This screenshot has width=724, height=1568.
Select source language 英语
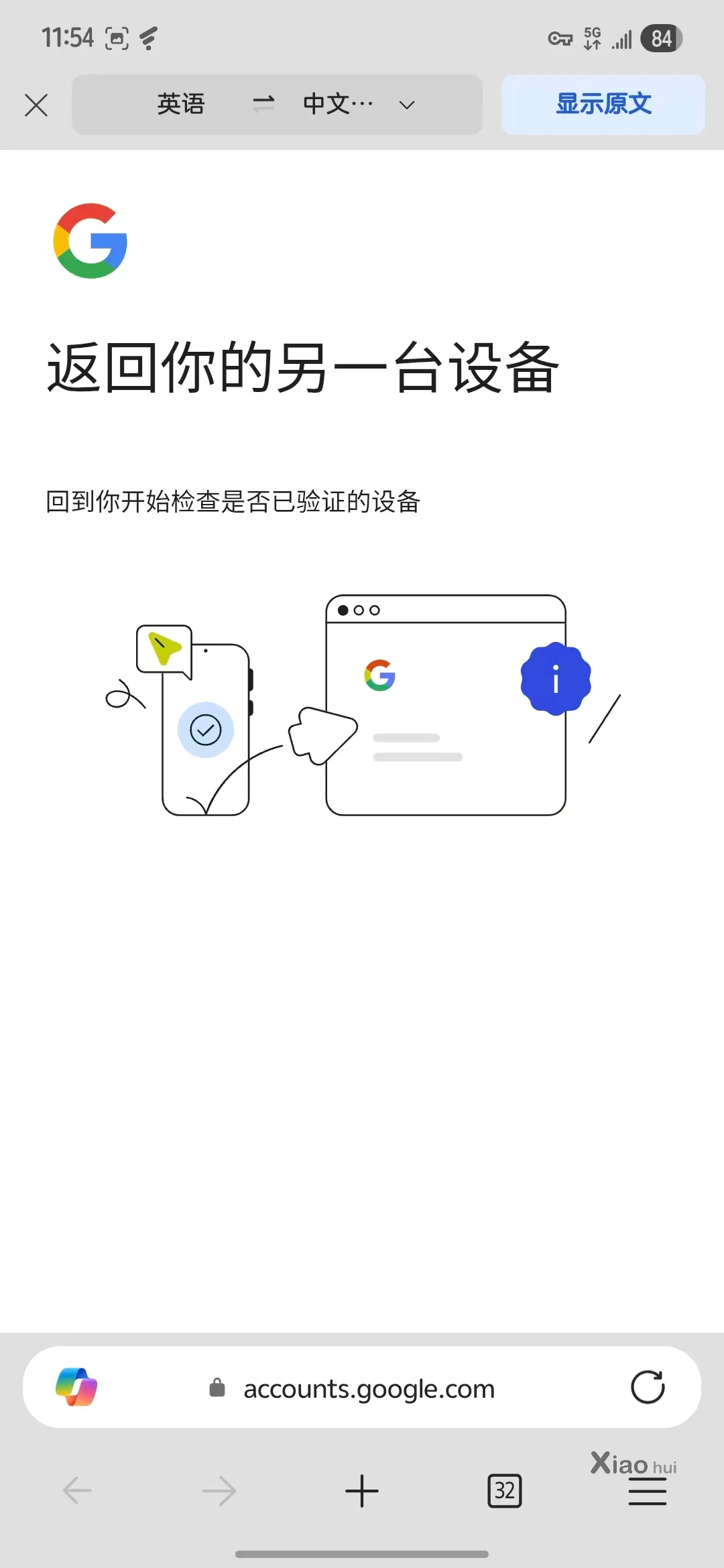(x=180, y=105)
